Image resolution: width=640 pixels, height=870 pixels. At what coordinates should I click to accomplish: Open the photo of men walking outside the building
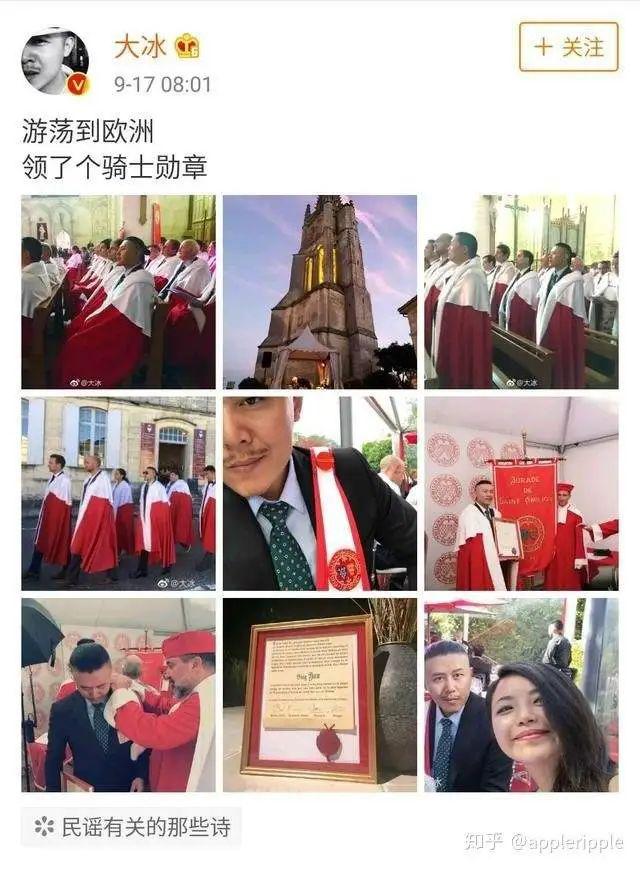coord(118,493)
